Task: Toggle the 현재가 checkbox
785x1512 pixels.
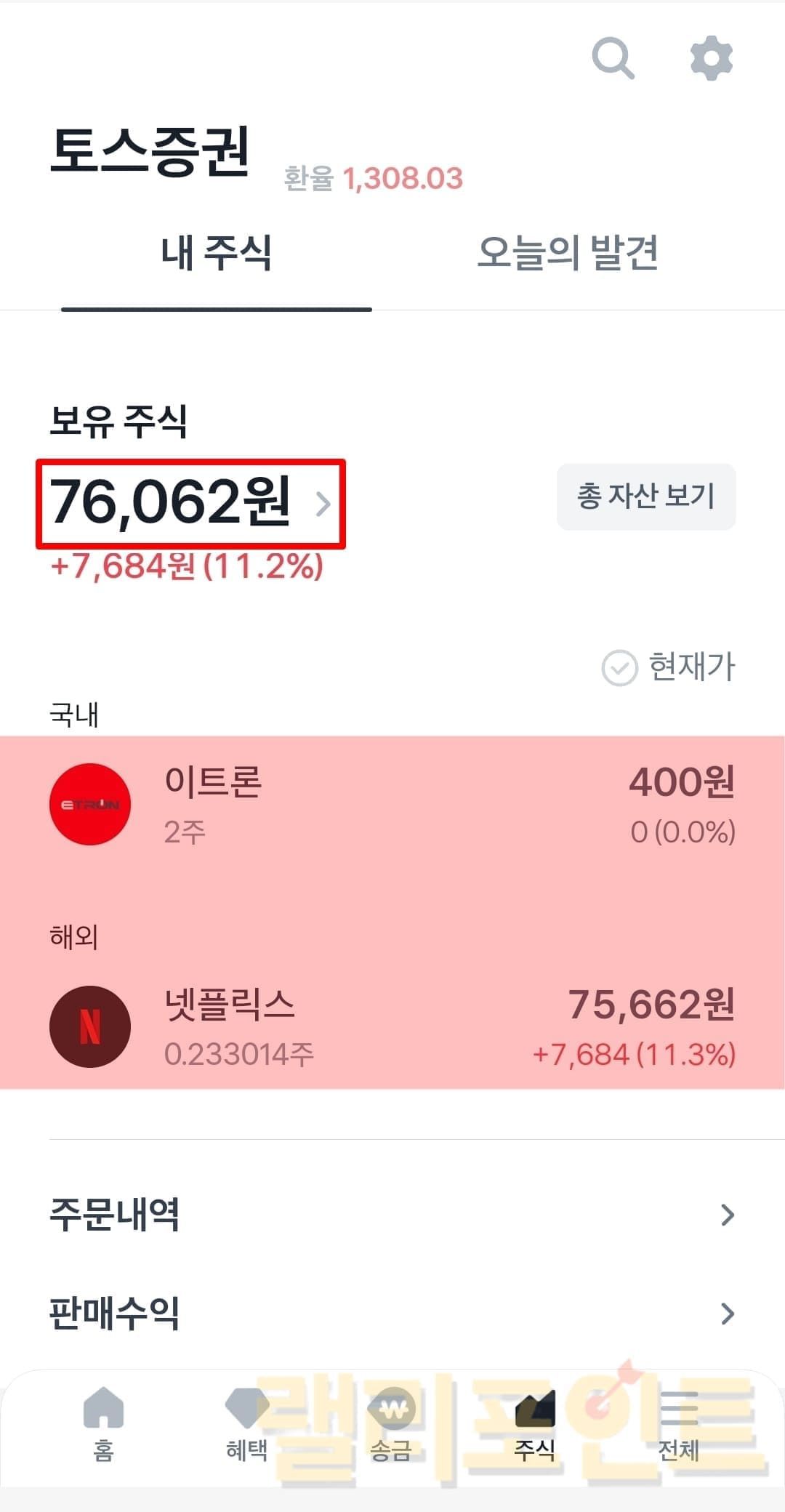Action: pos(620,667)
